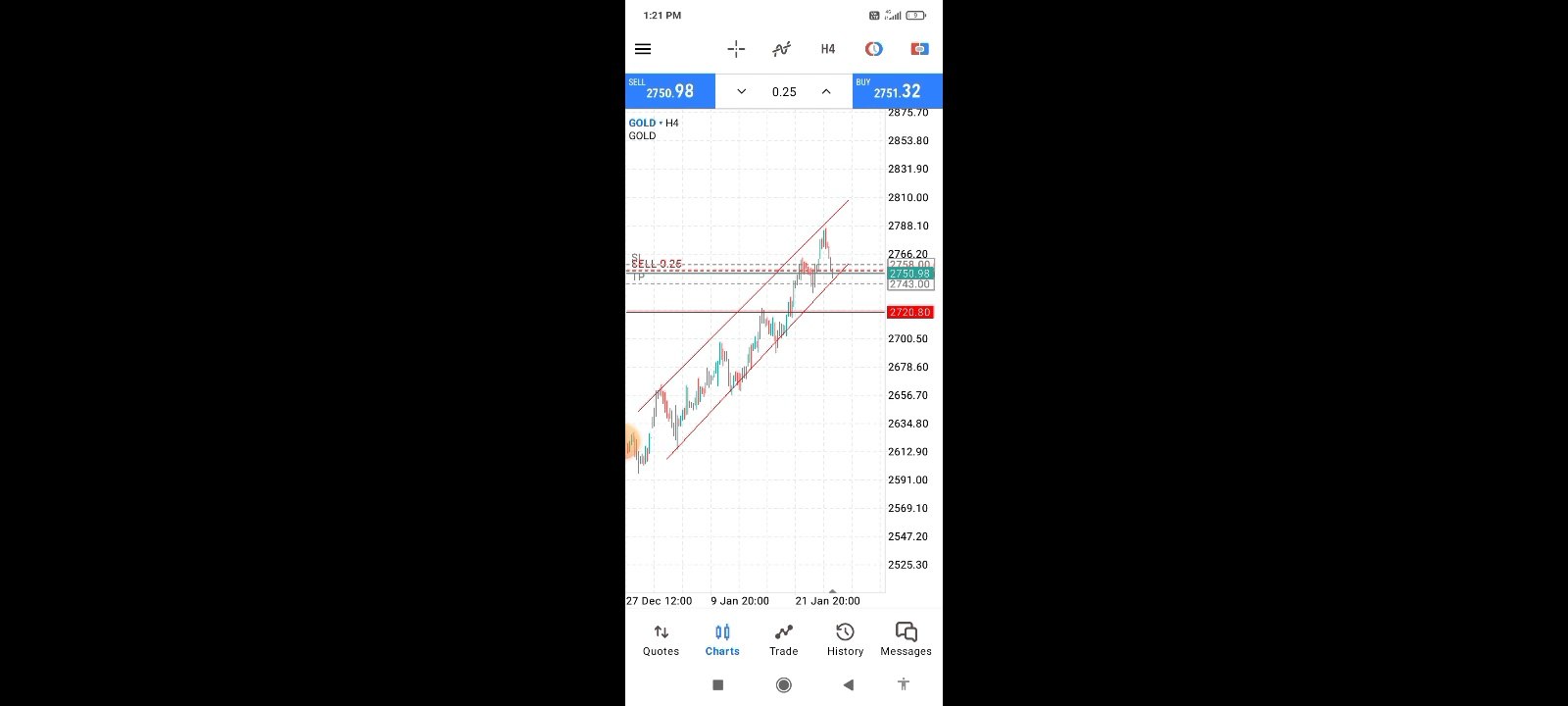The image size is (1568, 706).
Task: Open the indicators list
Action: pyautogui.click(x=781, y=49)
